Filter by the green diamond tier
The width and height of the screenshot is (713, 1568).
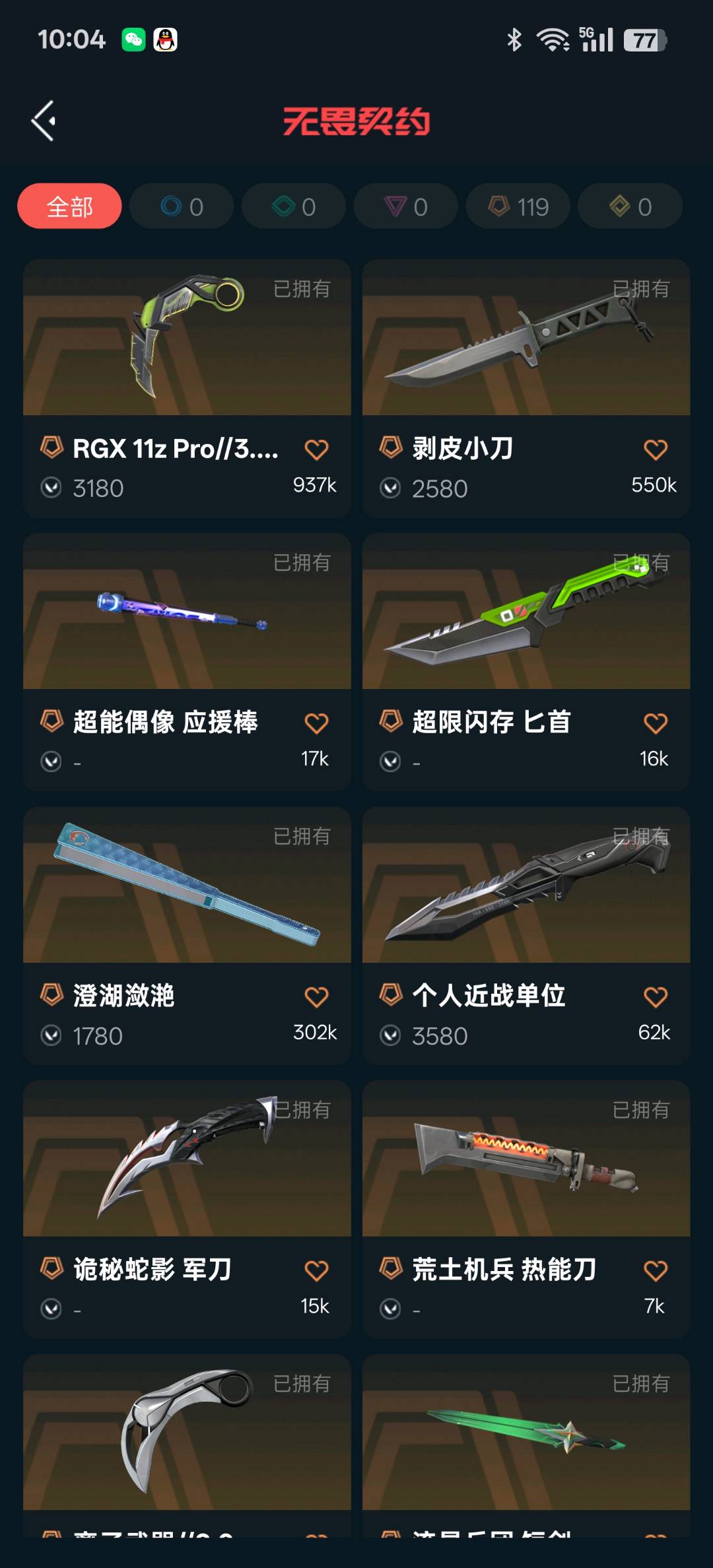[294, 207]
